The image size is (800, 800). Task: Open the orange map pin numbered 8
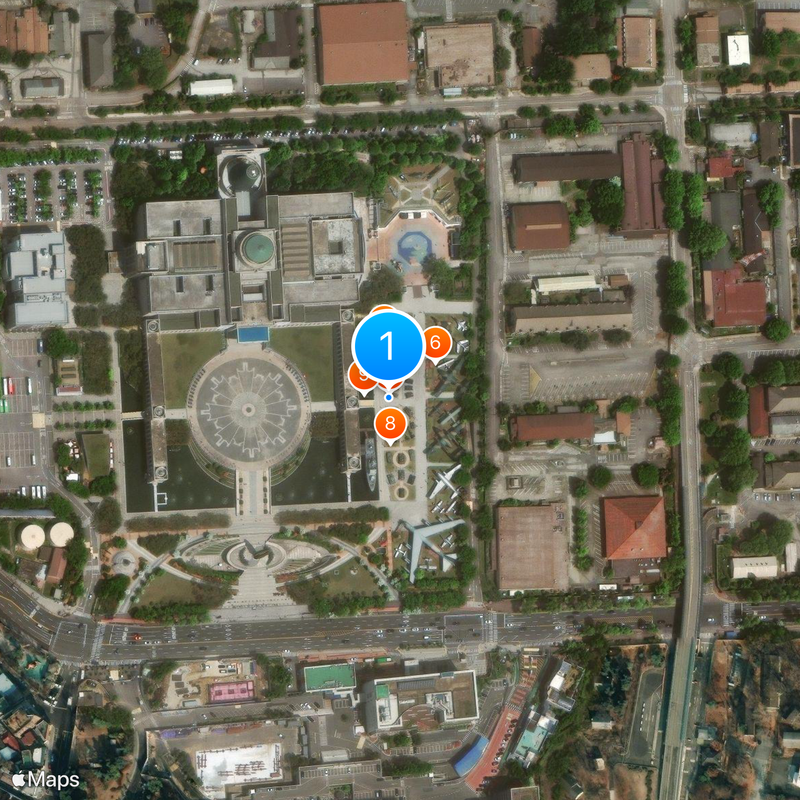391,424
